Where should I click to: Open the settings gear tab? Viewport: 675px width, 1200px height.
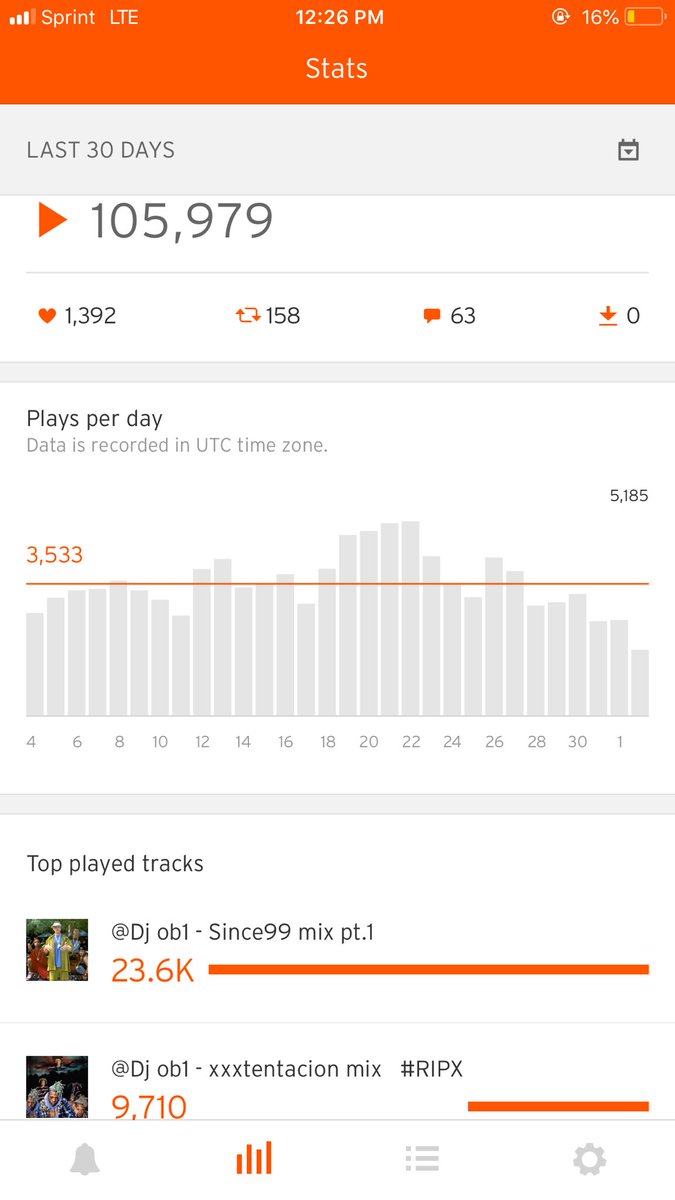(x=589, y=1160)
